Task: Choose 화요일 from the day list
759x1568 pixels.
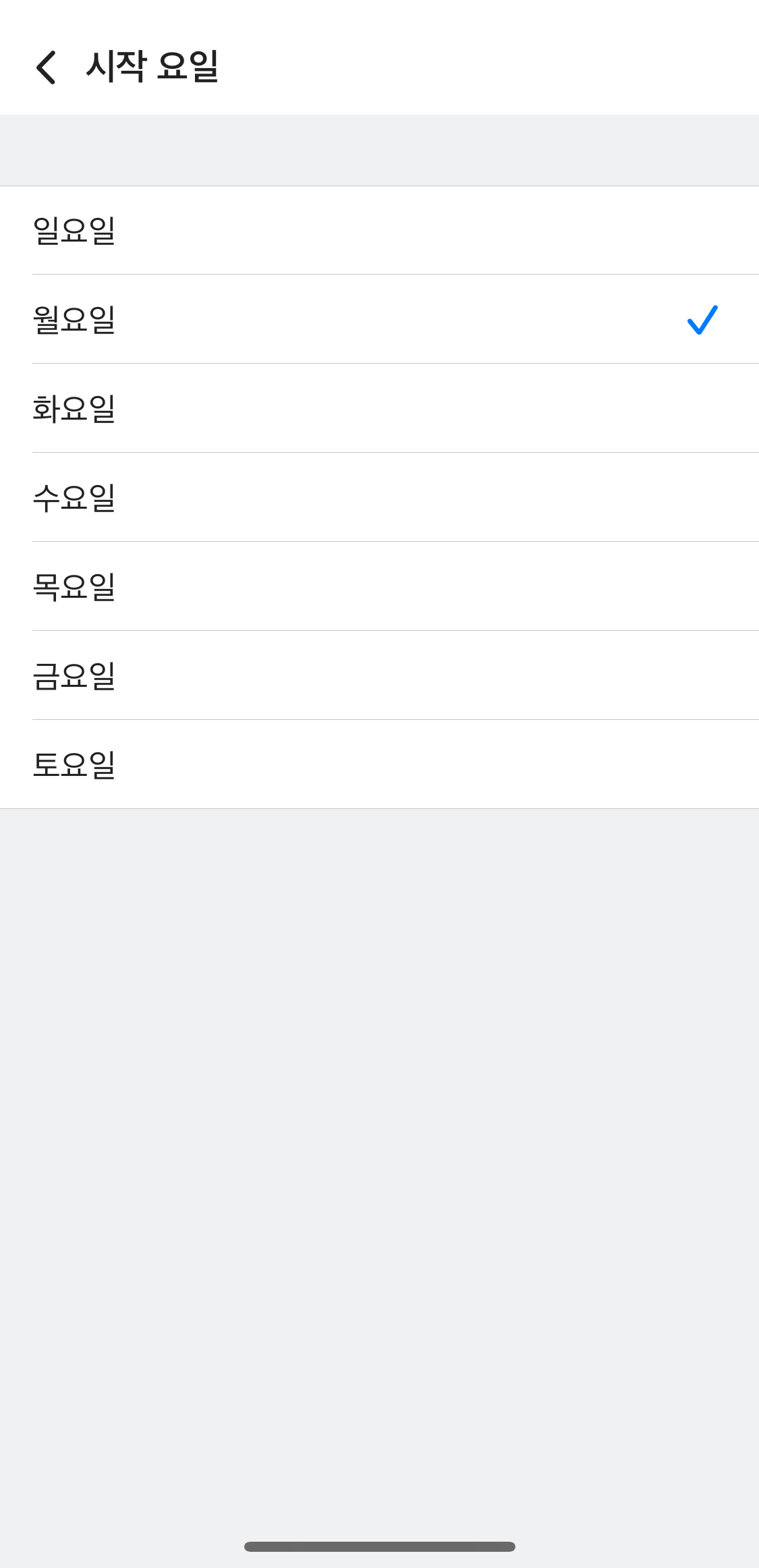Action: (378, 409)
